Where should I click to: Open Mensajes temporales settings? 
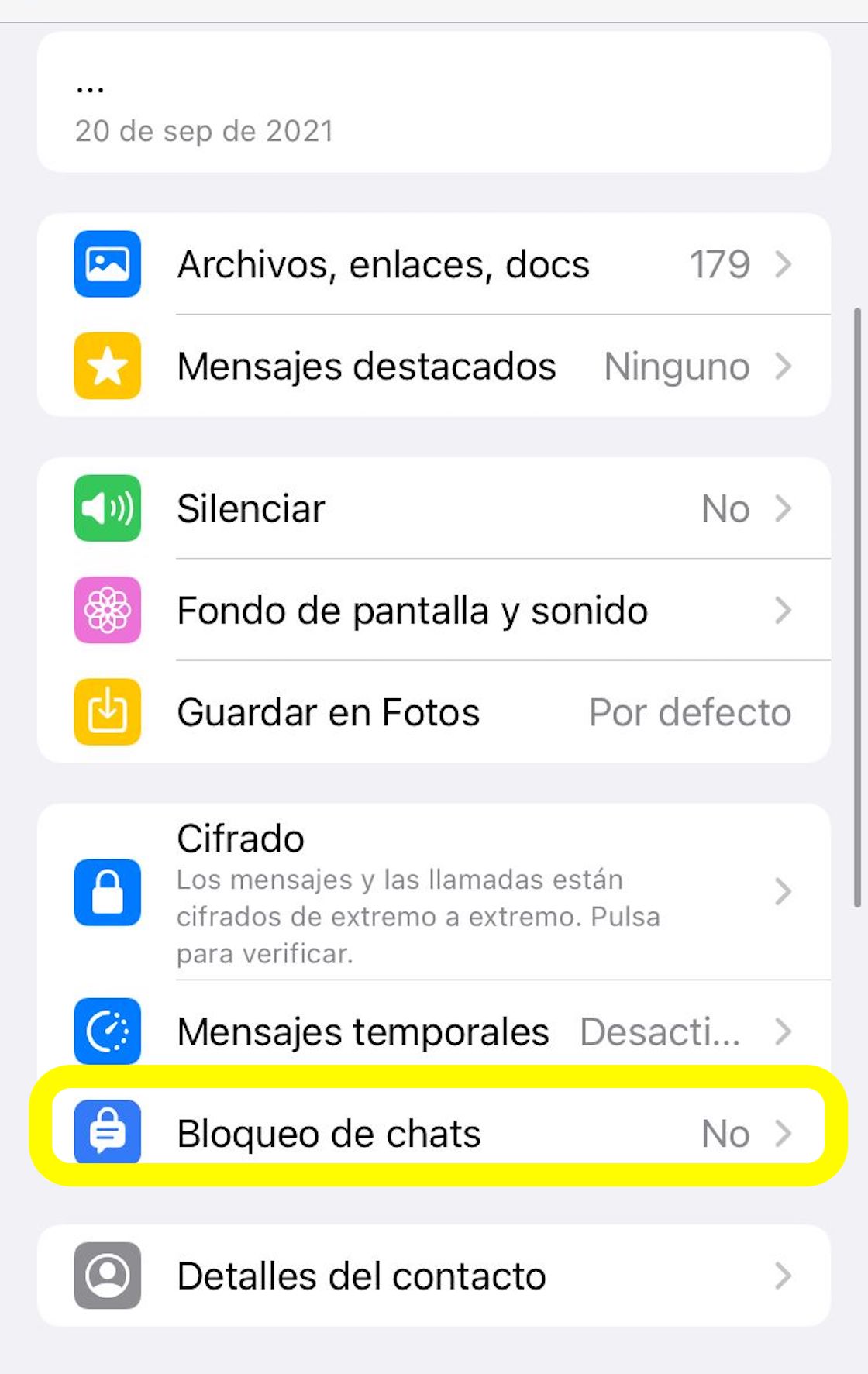[x=434, y=1031]
